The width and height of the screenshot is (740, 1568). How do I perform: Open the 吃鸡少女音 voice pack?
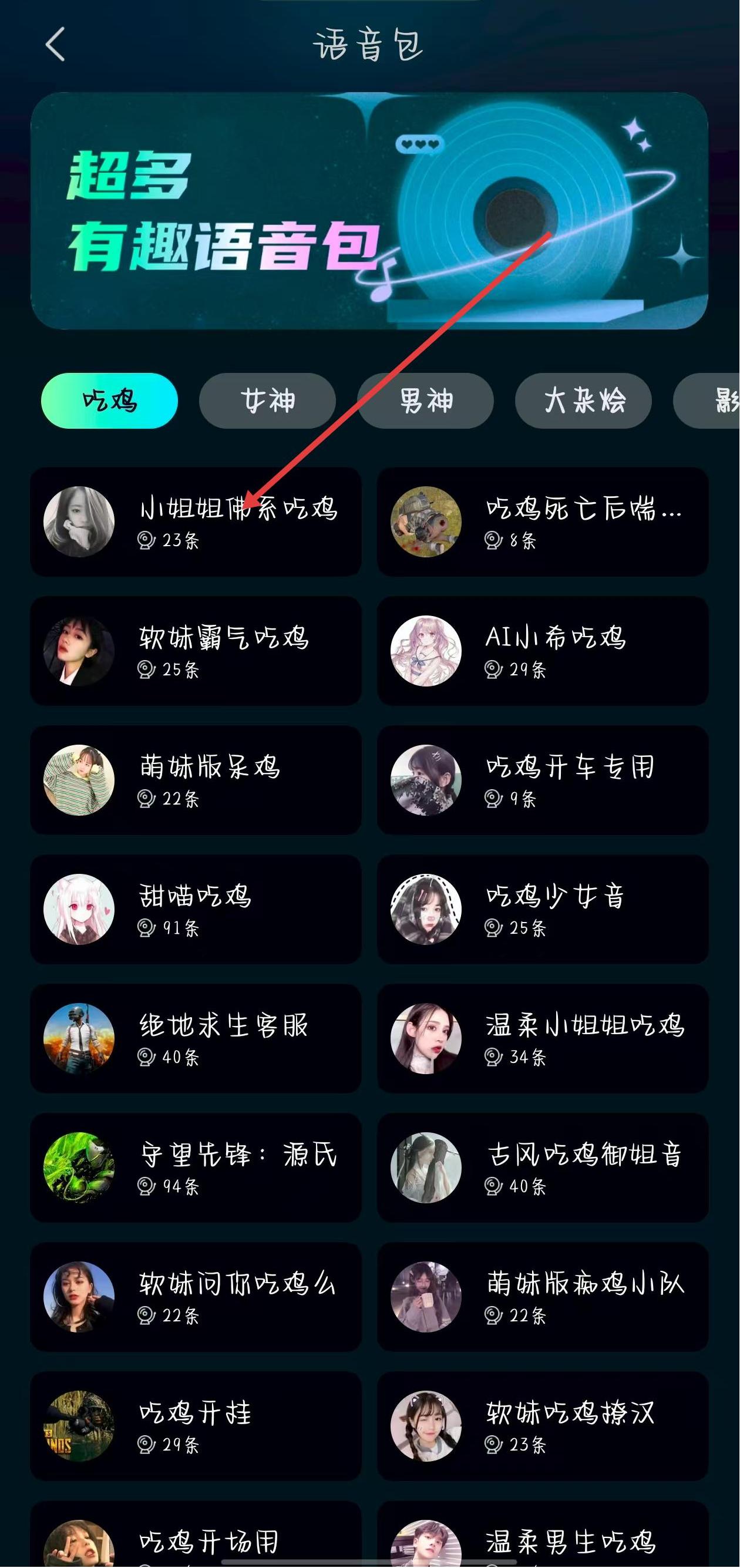[542, 910]
